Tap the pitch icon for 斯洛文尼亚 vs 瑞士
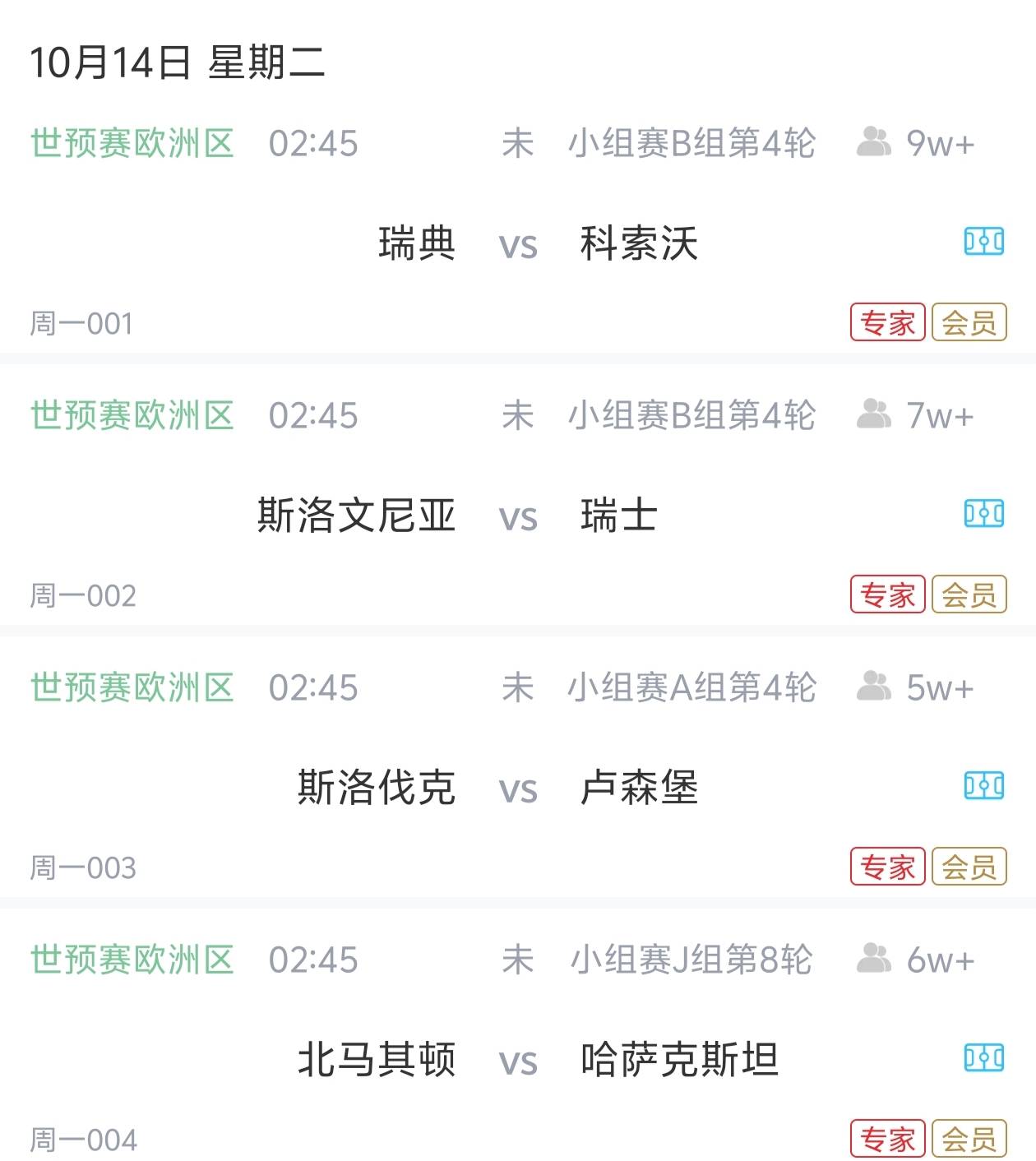 [983, 514]
